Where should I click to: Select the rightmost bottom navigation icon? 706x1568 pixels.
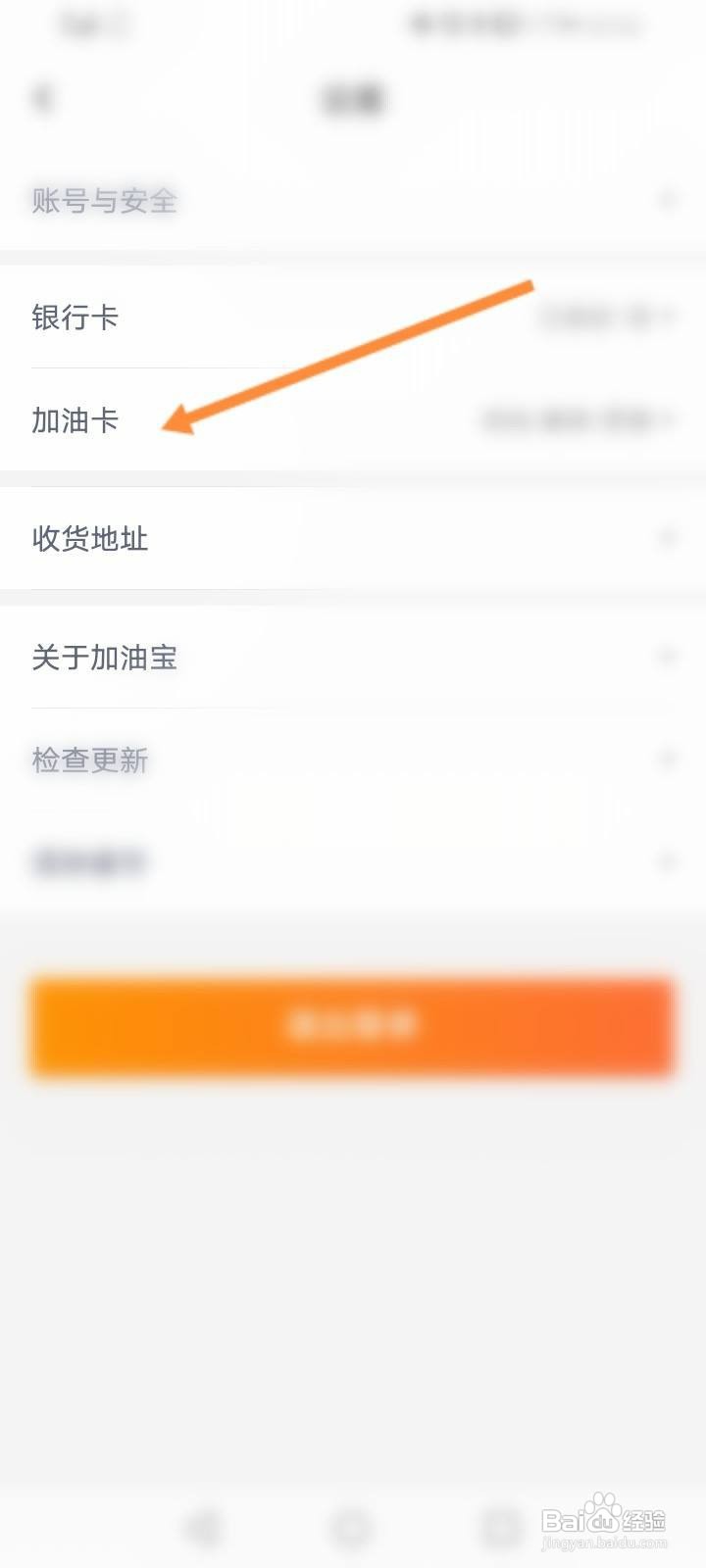(500, 1526)
